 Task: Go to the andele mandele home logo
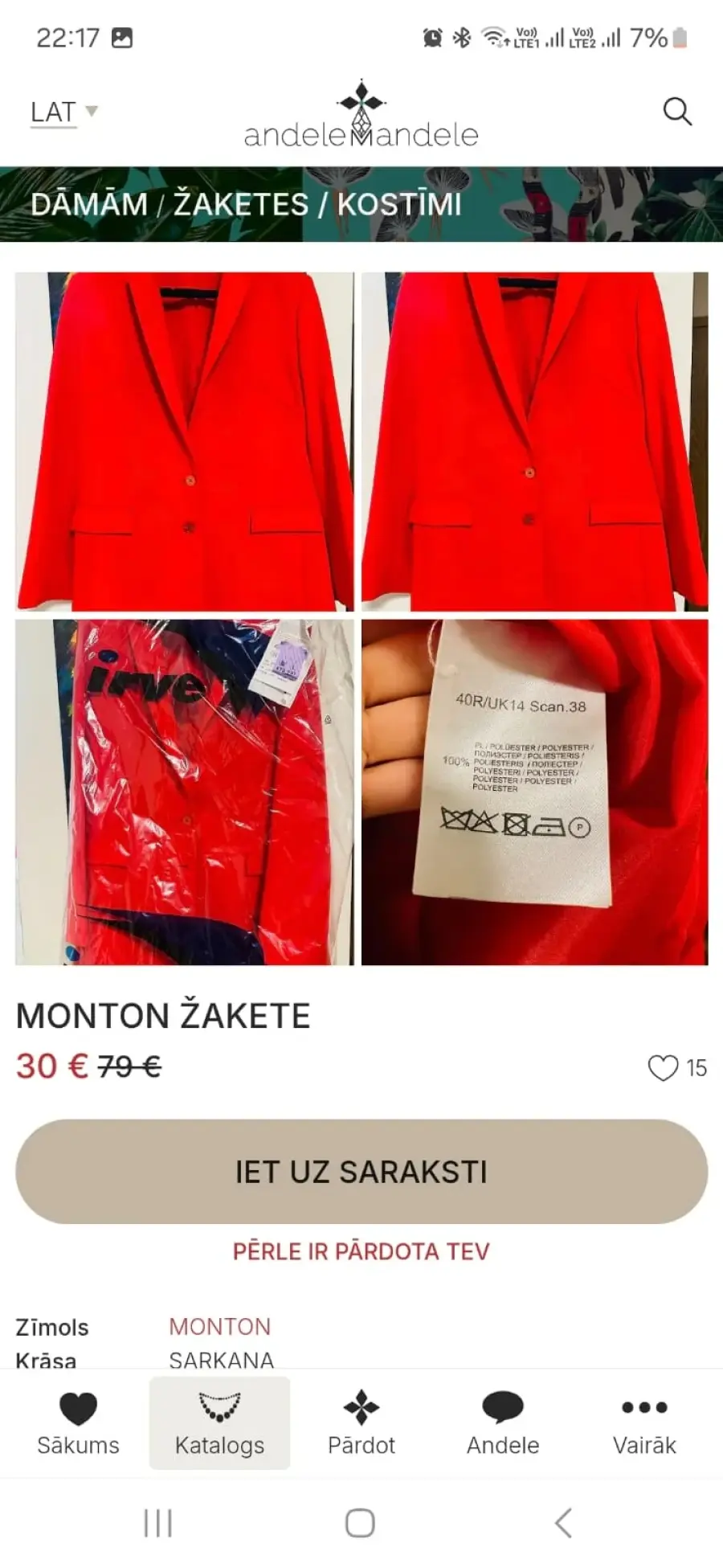[361, 117]
